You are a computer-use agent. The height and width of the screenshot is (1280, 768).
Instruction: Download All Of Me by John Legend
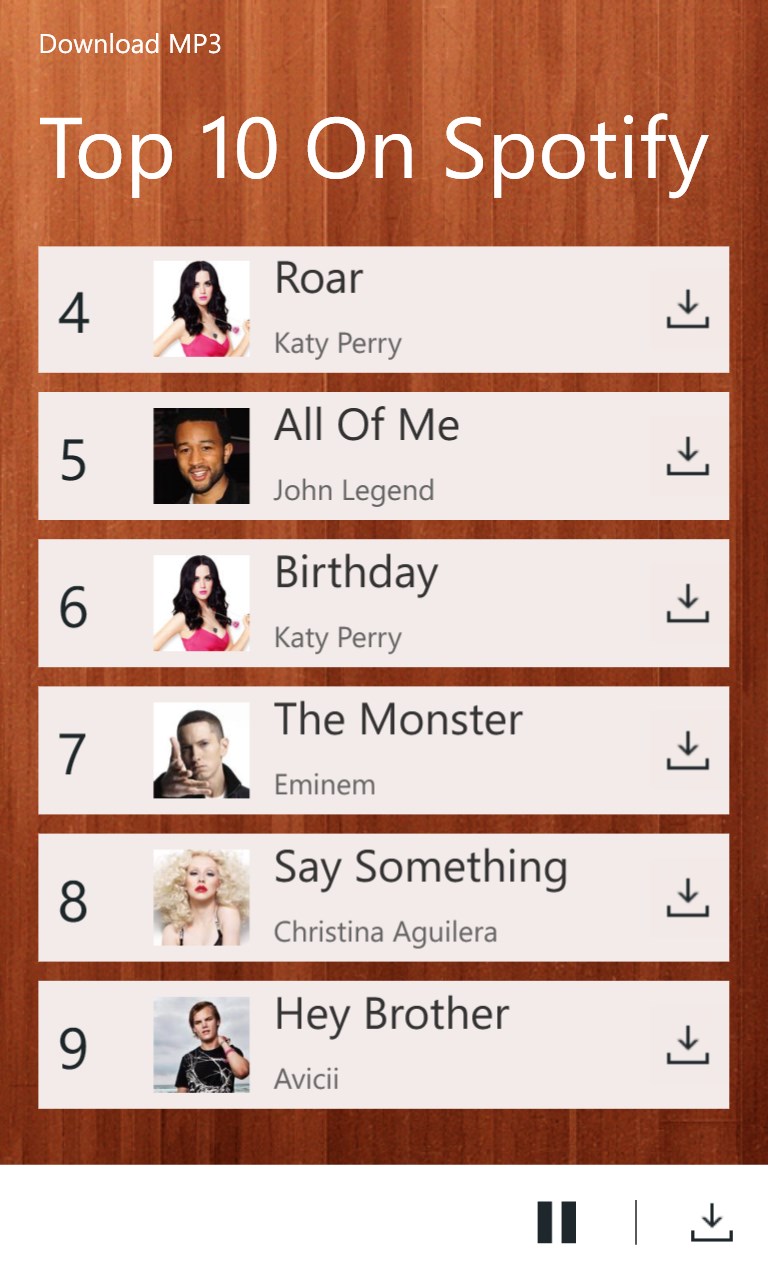pyautogui.click(x=687, y=456)
